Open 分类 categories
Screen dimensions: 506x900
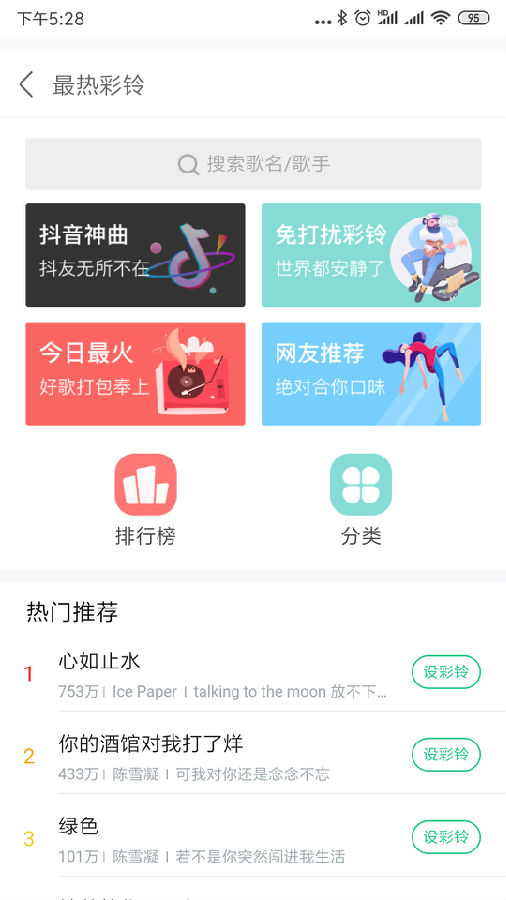[361, 499]
